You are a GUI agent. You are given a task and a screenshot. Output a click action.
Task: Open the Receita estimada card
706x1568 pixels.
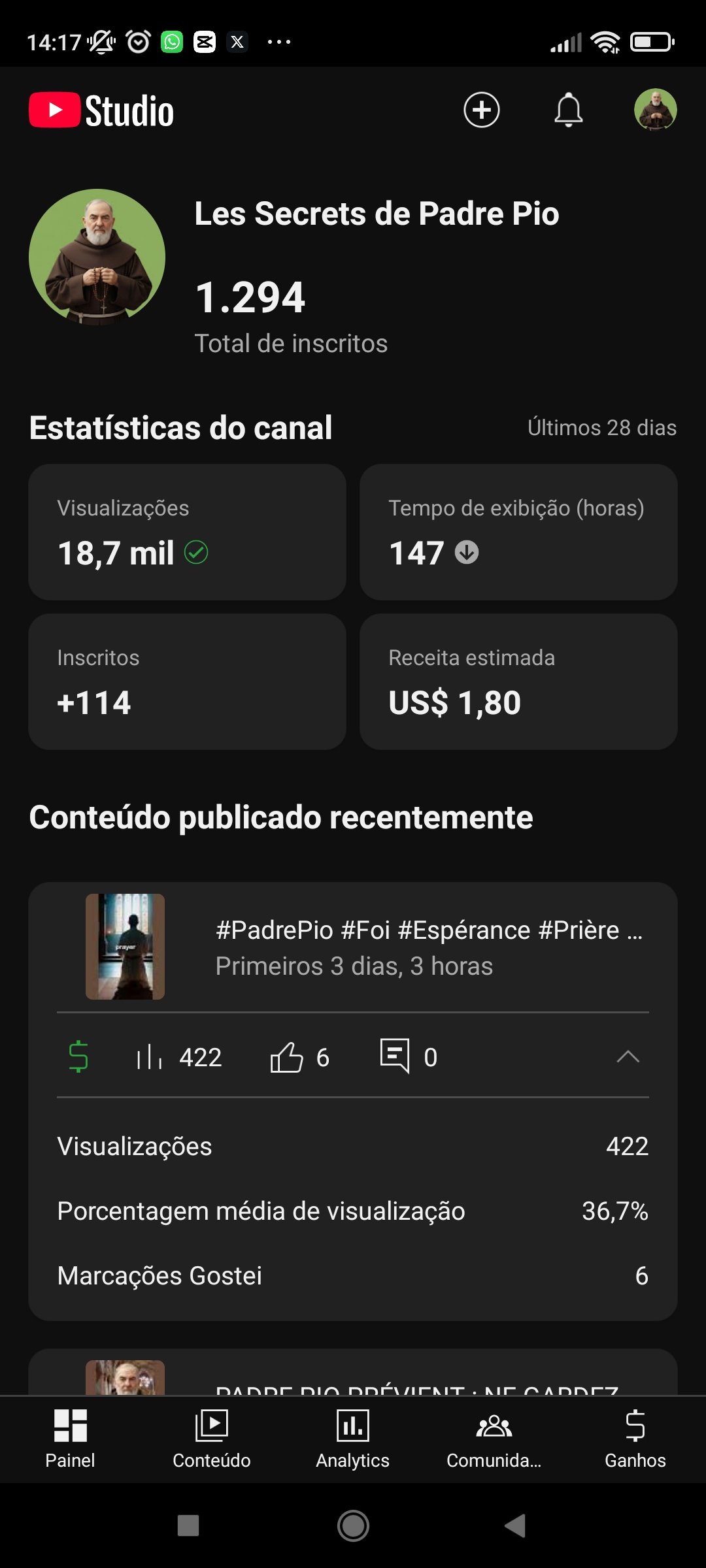(x=518, y=681)
